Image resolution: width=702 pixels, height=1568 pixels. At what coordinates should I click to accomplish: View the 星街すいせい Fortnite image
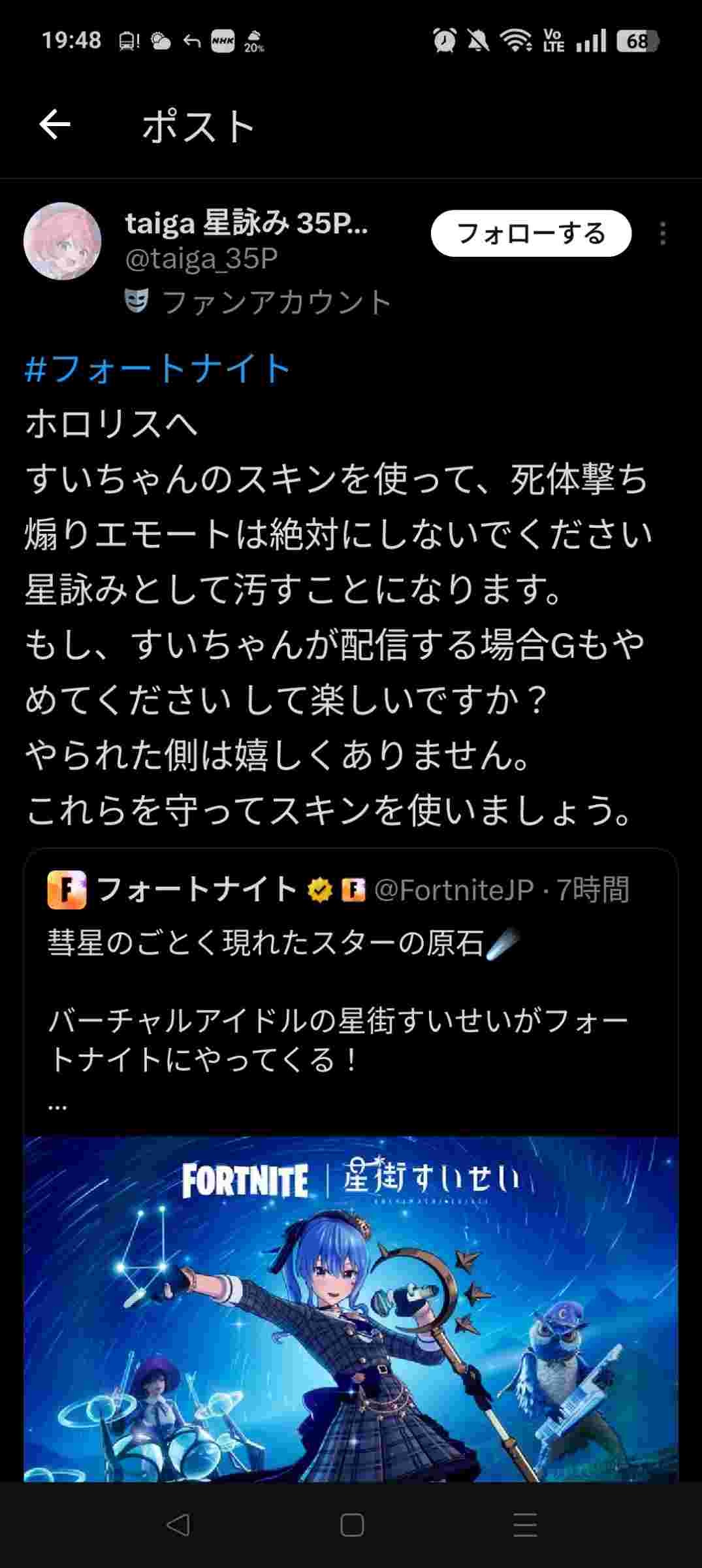coord(351,1307)
